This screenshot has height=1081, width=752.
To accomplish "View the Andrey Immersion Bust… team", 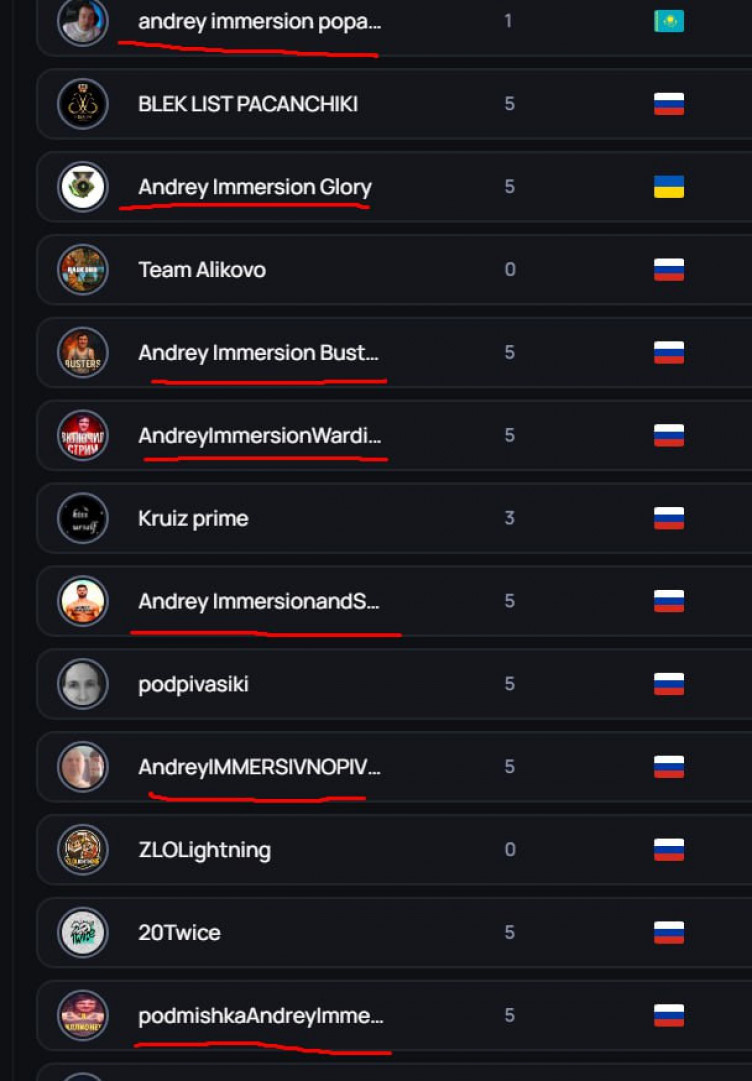I will pos(258,353).
